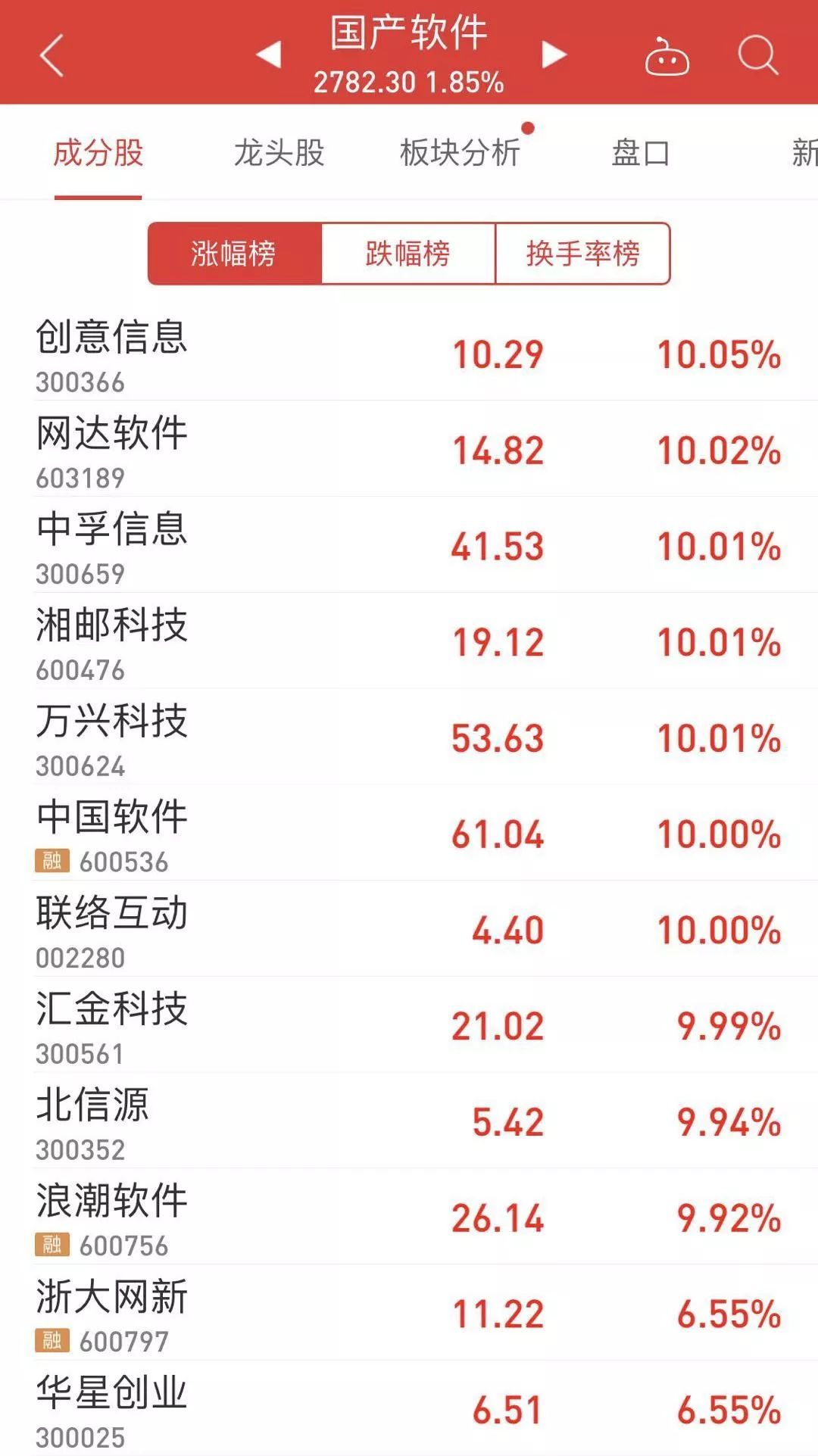View the 盘口 tab

click(x=640, y=153)
